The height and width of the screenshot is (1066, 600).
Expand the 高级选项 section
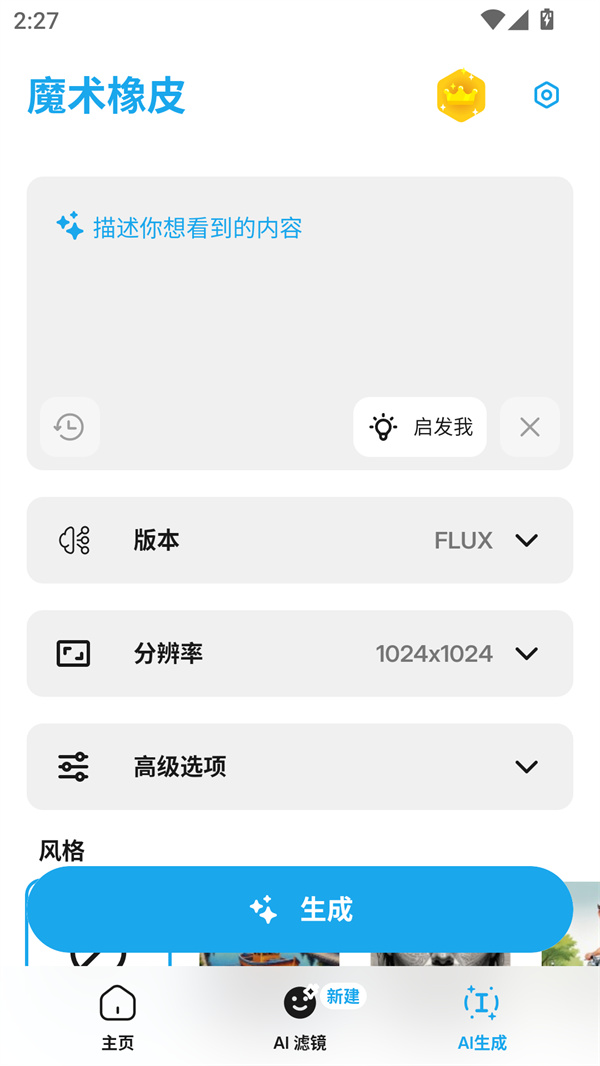pyautogui.click(x=300, y=766)
